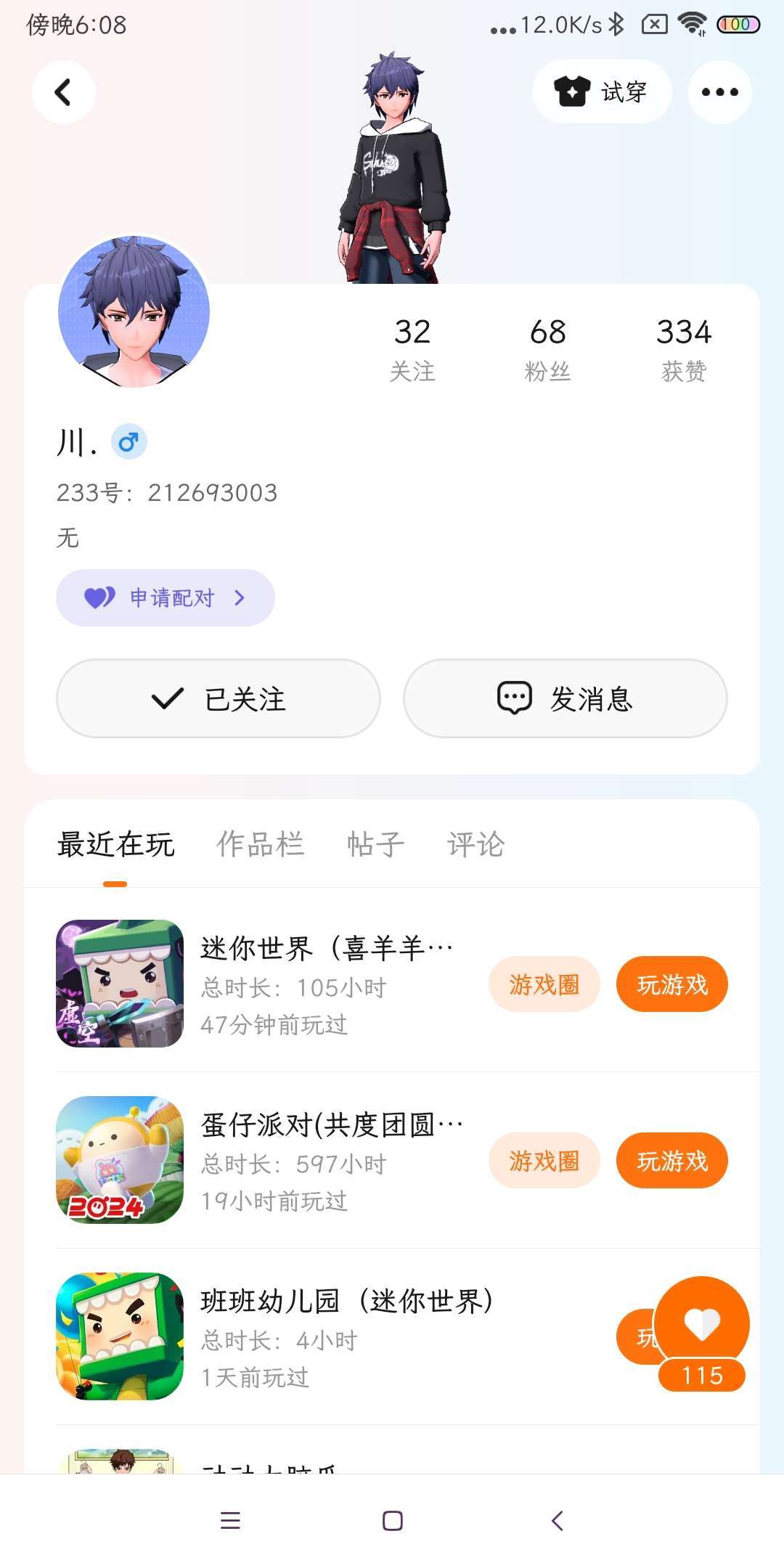The image size is (784, 1568).
Task: Go back using the top-left arrow
Action: coord(64,92)
